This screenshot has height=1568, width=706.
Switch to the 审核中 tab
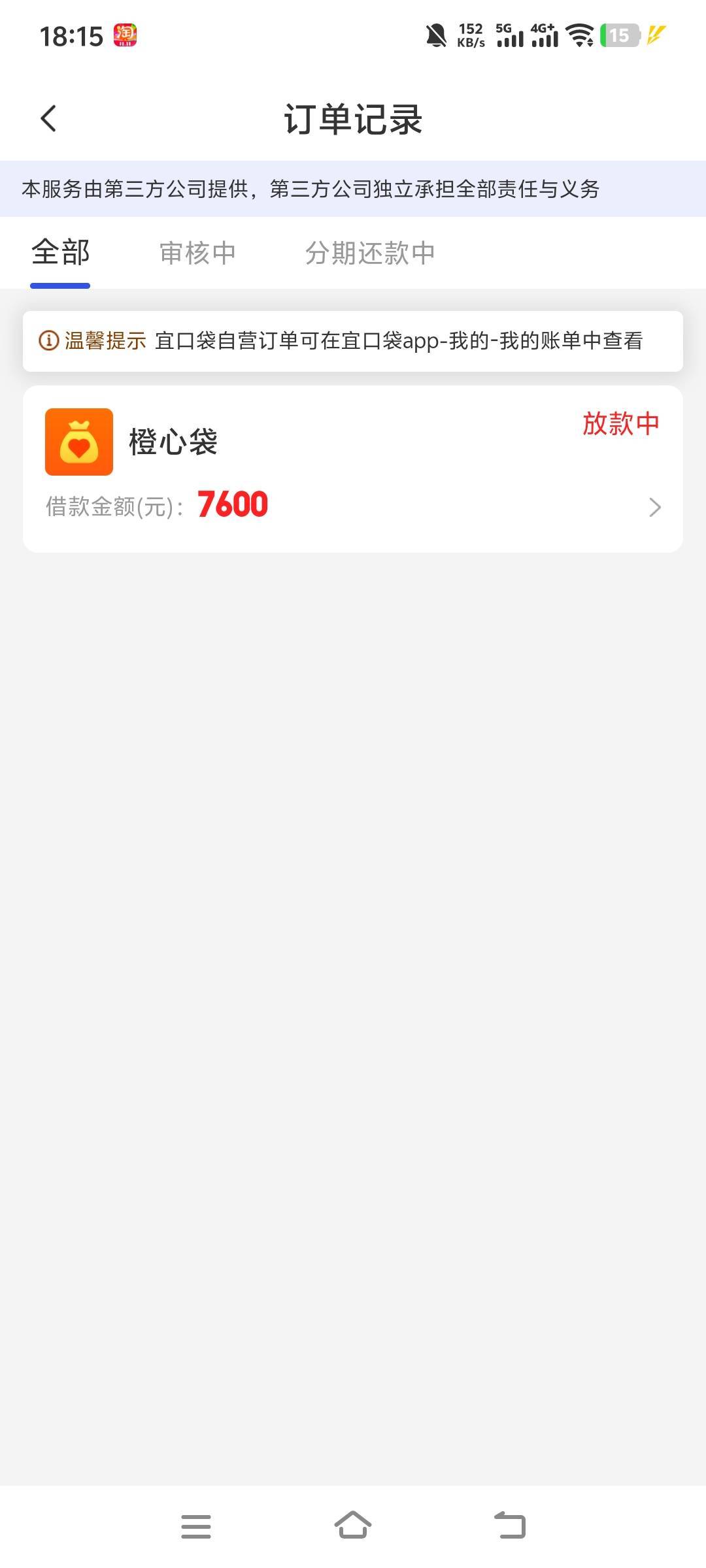tap(197, 253)
